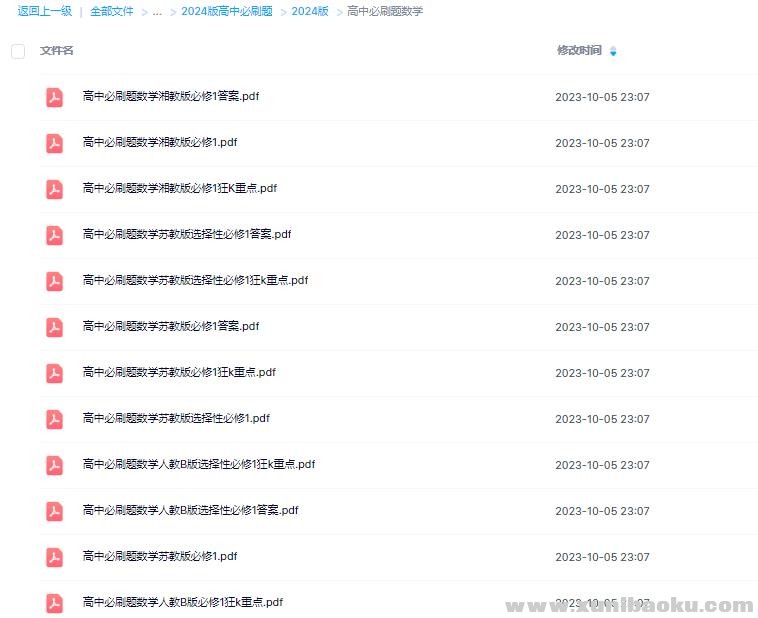Open 高中必刷题数学苏教版必修1.pdf
The image size is (758, 618).
160,557
